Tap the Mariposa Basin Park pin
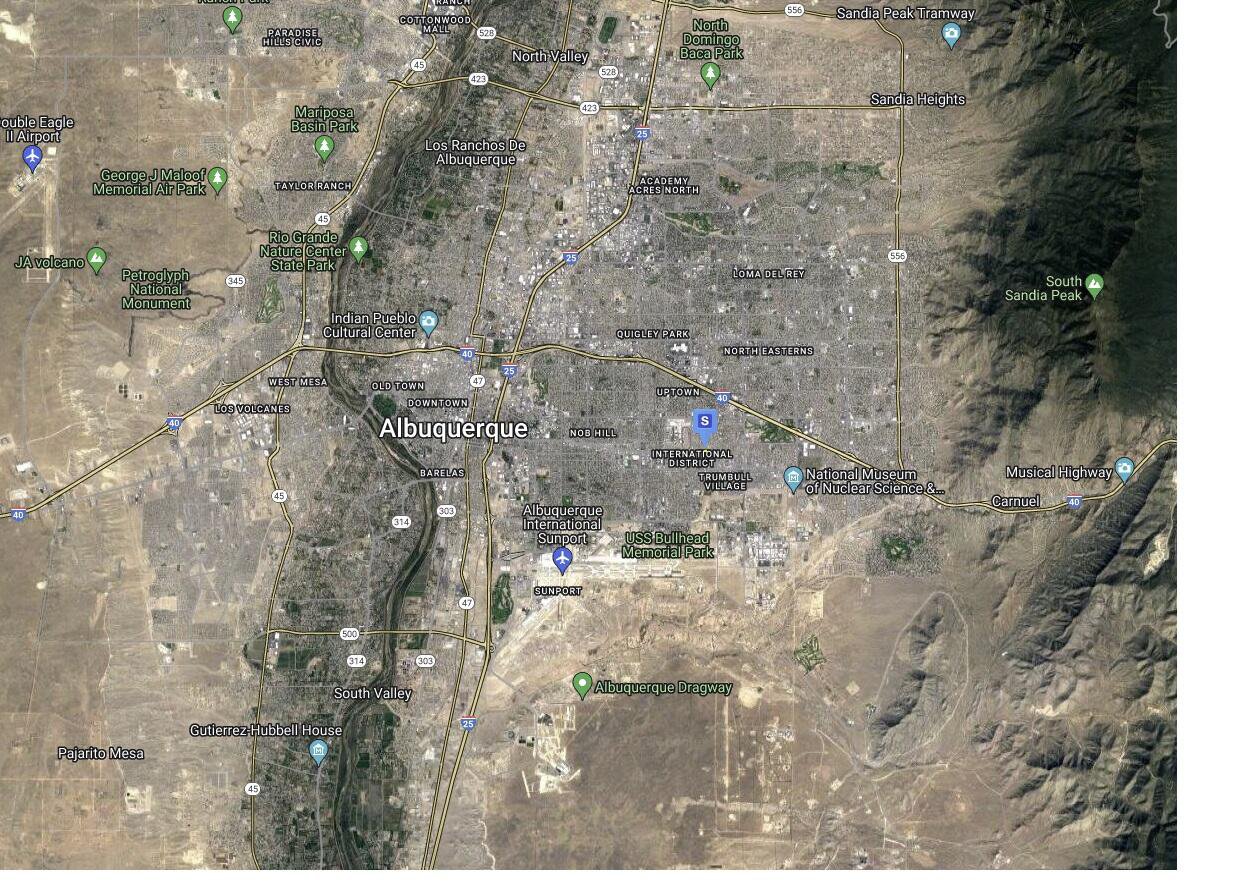The height and width of the screenshot is (894, 1247). [x=323, y=147]
